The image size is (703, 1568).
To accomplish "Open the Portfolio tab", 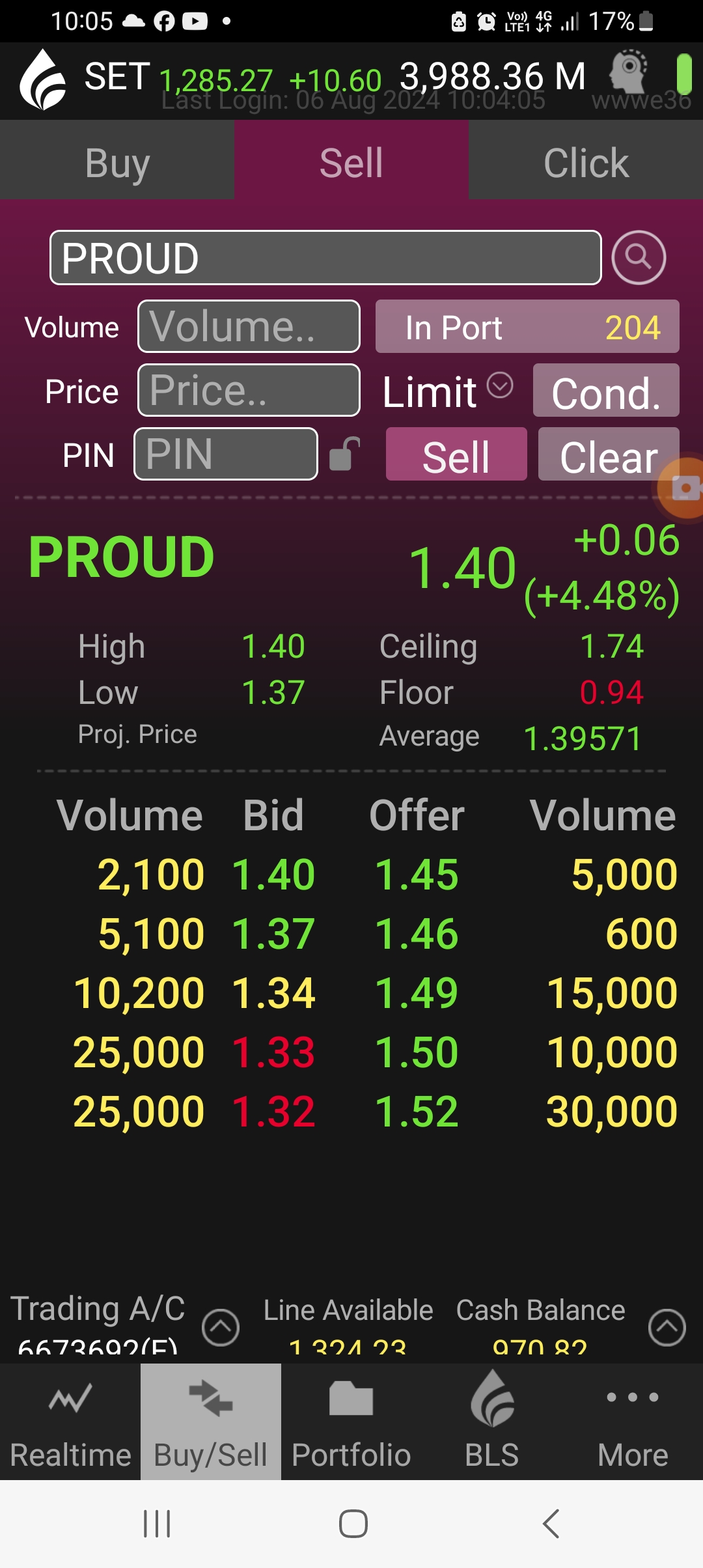I will [x=351, y=1422].
